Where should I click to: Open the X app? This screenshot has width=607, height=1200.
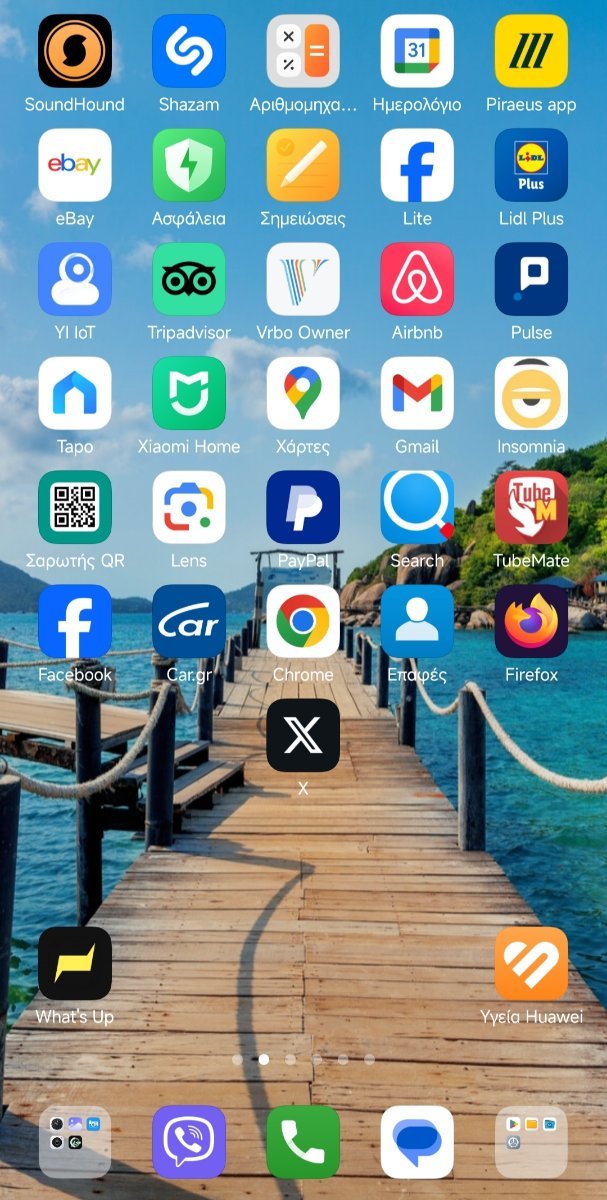(x=303, y=735)
